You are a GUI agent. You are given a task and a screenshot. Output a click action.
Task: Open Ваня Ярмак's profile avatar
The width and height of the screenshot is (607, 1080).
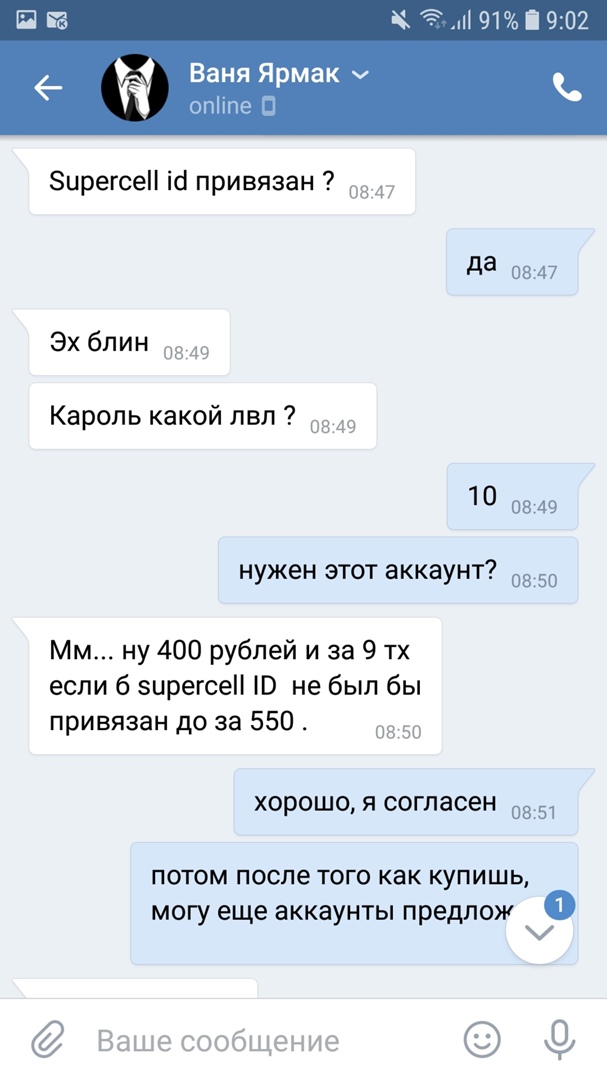pos(135,88)
